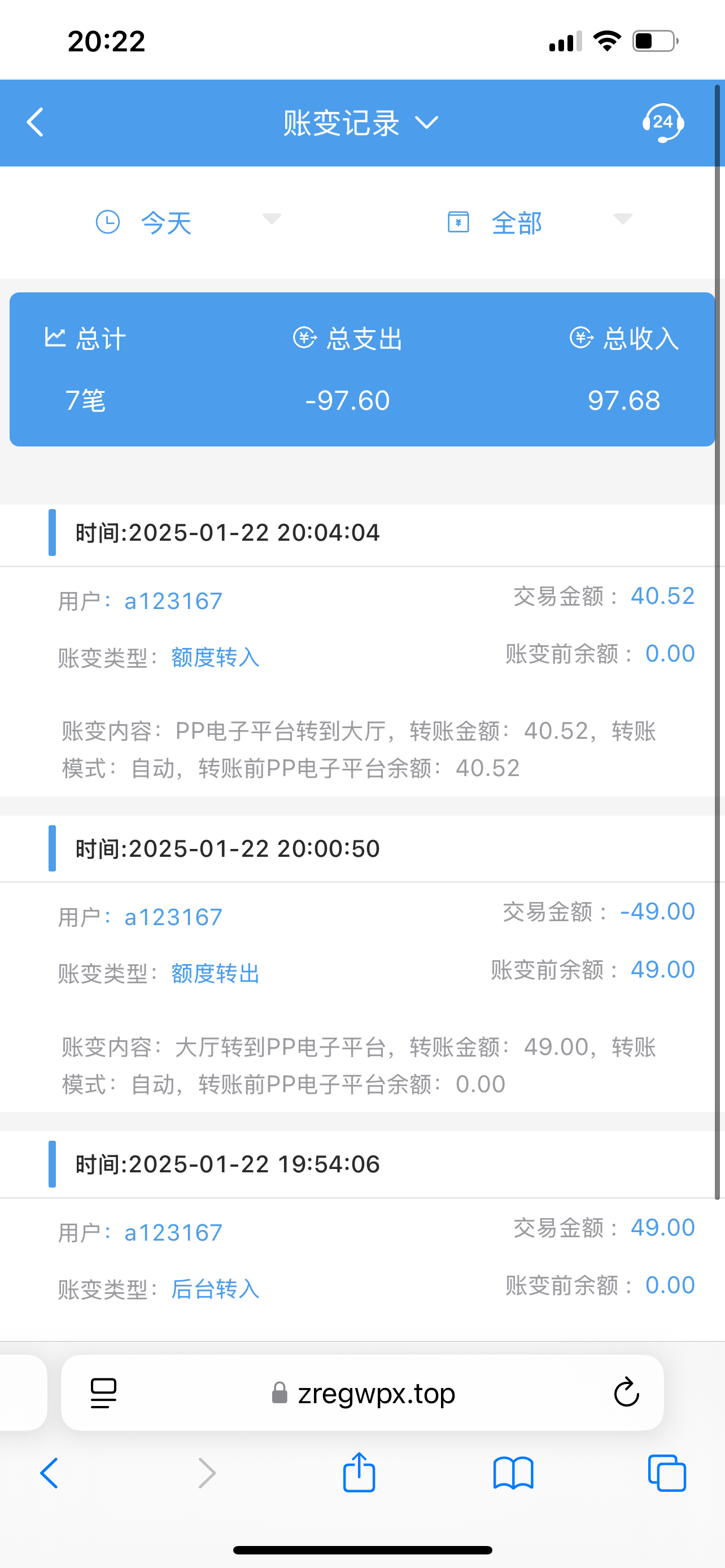The image size is (725, 1568).
Task: Reload the page in Safari
Action: (626, 1392)
